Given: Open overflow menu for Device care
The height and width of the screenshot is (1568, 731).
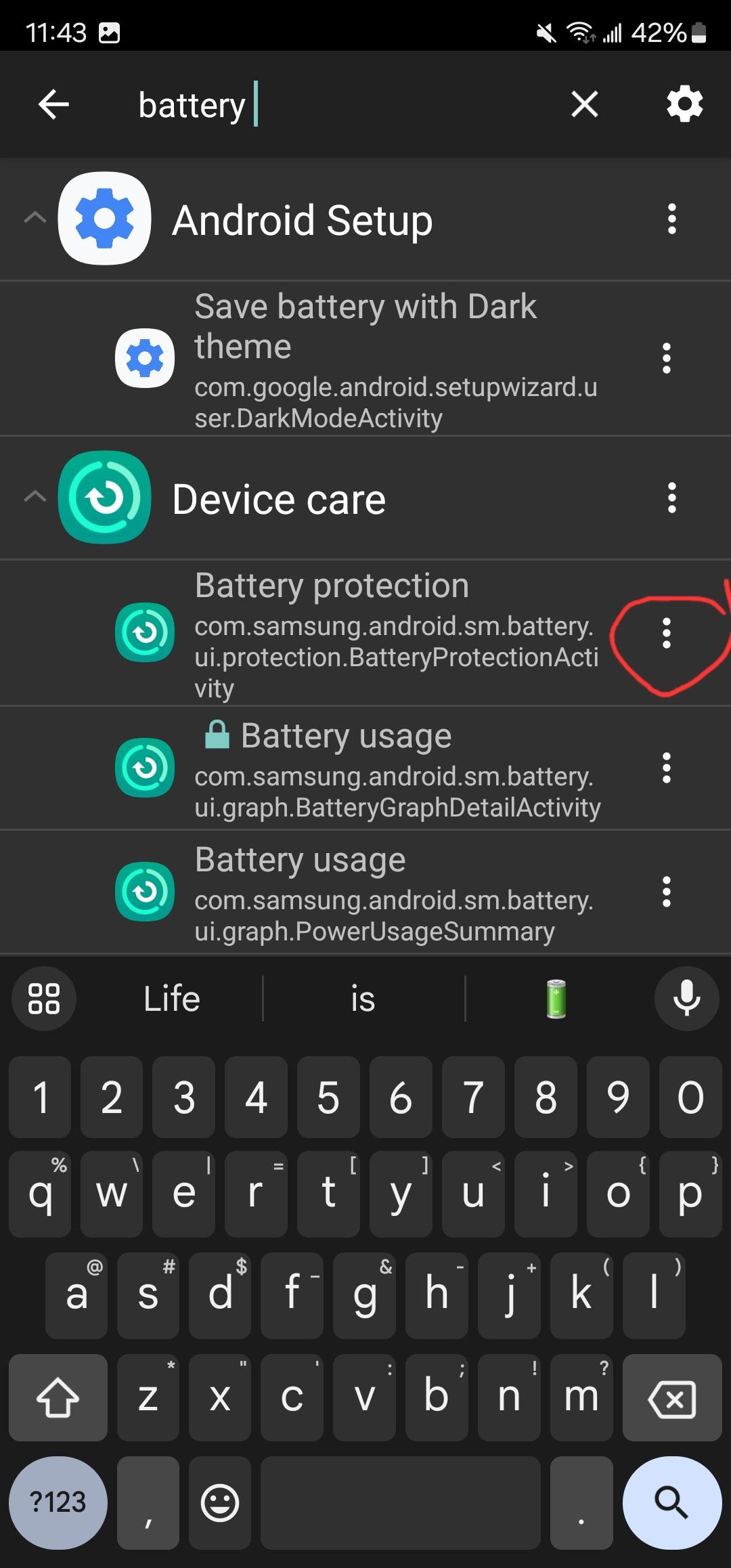Looking at the screenshot, I should 671,498.
